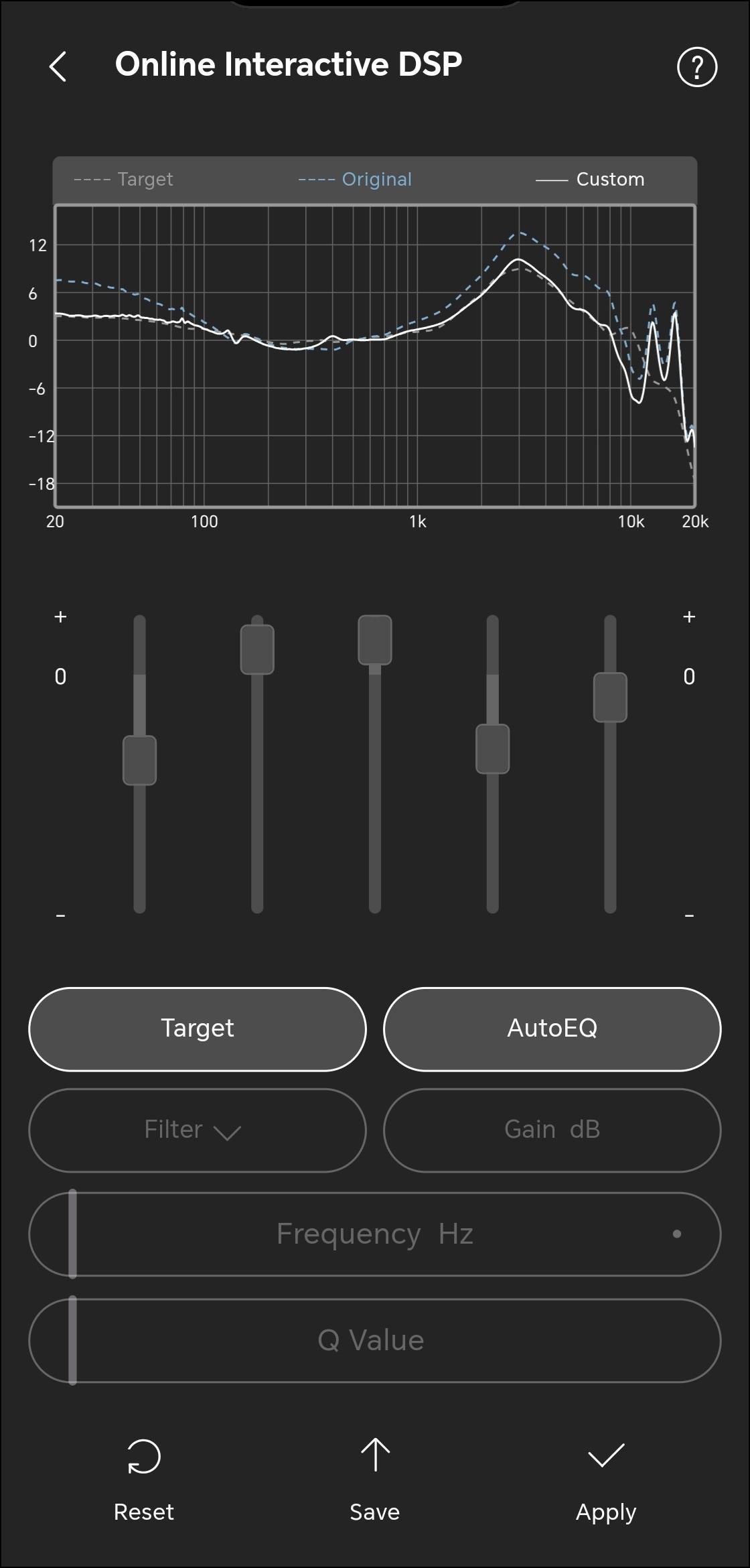Tap the Q Value control
Viewport: 750px width, 1568px height.
pyautogui.click(x=375, y=1340)
